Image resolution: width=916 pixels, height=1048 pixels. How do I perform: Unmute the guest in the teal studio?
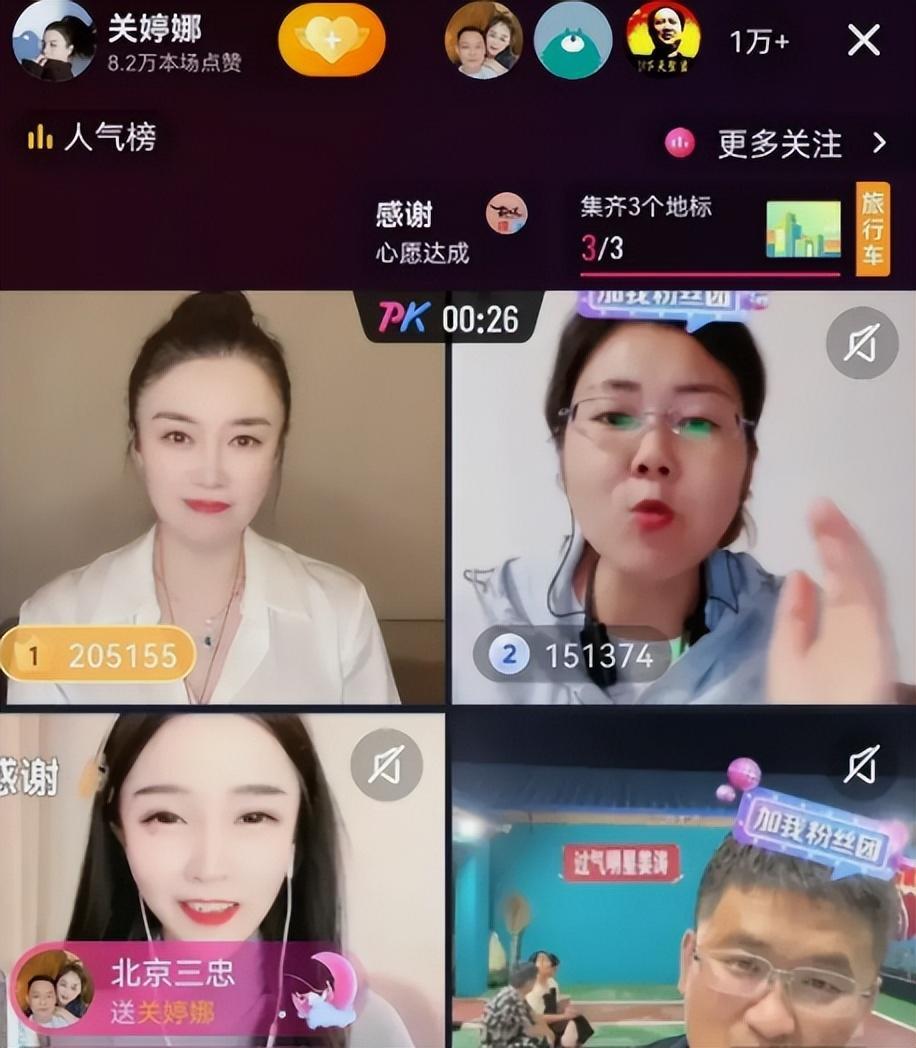pyautogui.click(x=862, y=765)
